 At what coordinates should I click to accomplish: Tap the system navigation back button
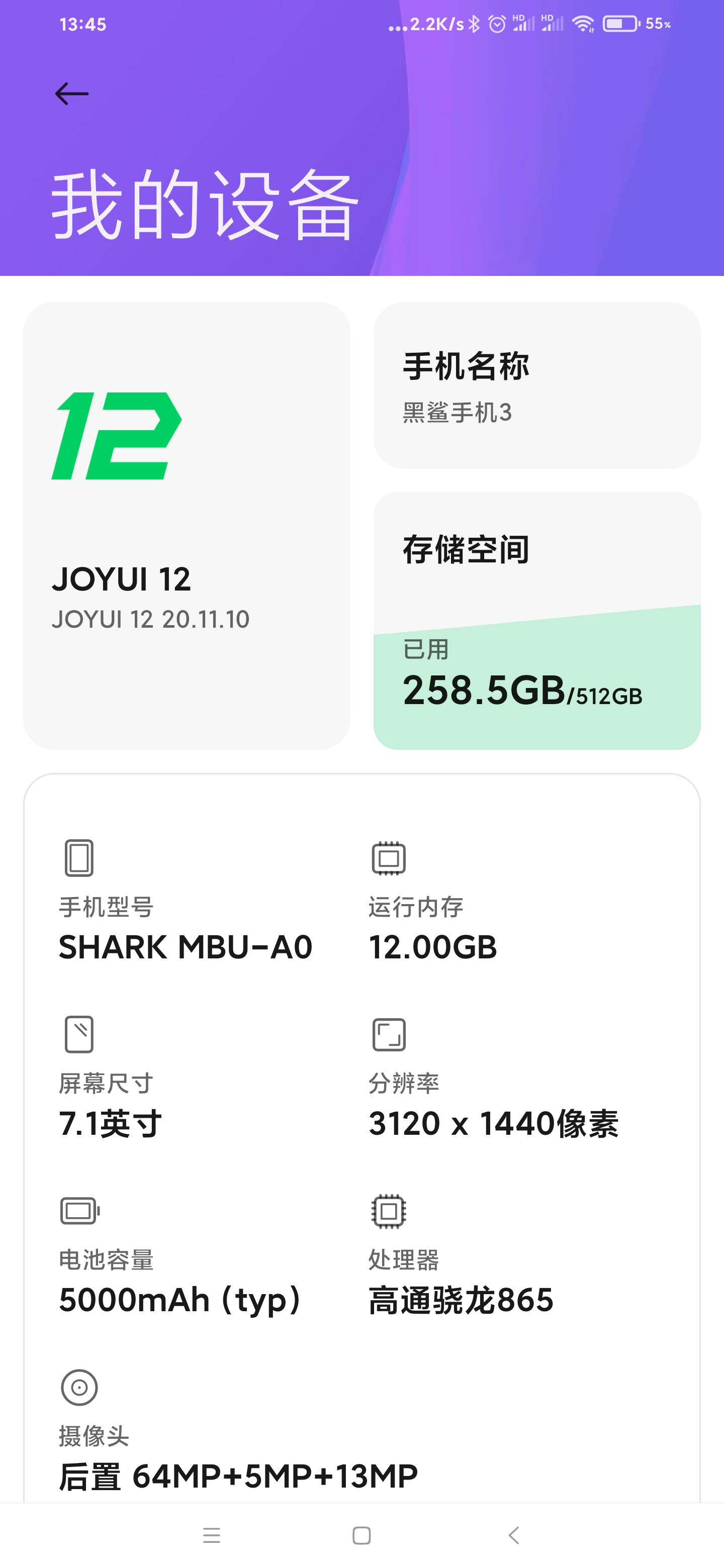click(513, 1535)
